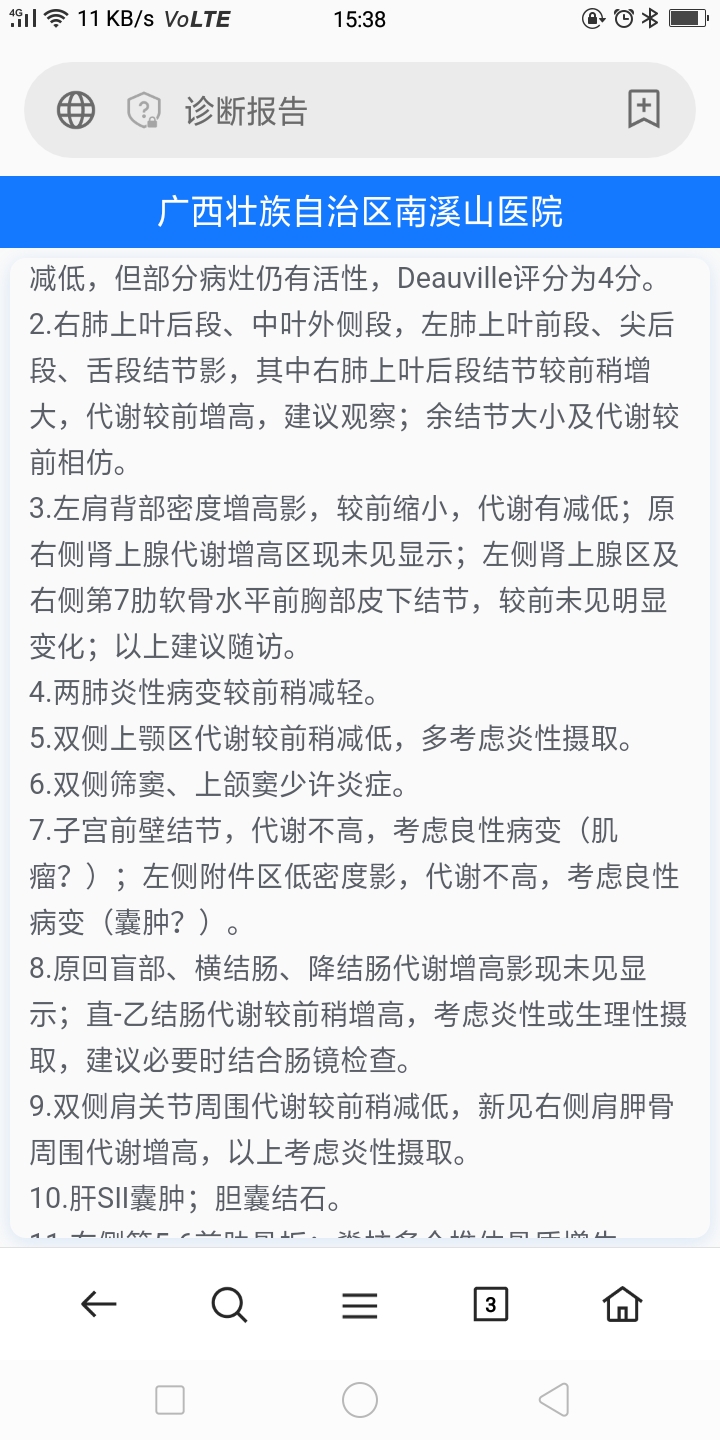
Task: Go to the browser home page
Action: tap(622, 1304)
